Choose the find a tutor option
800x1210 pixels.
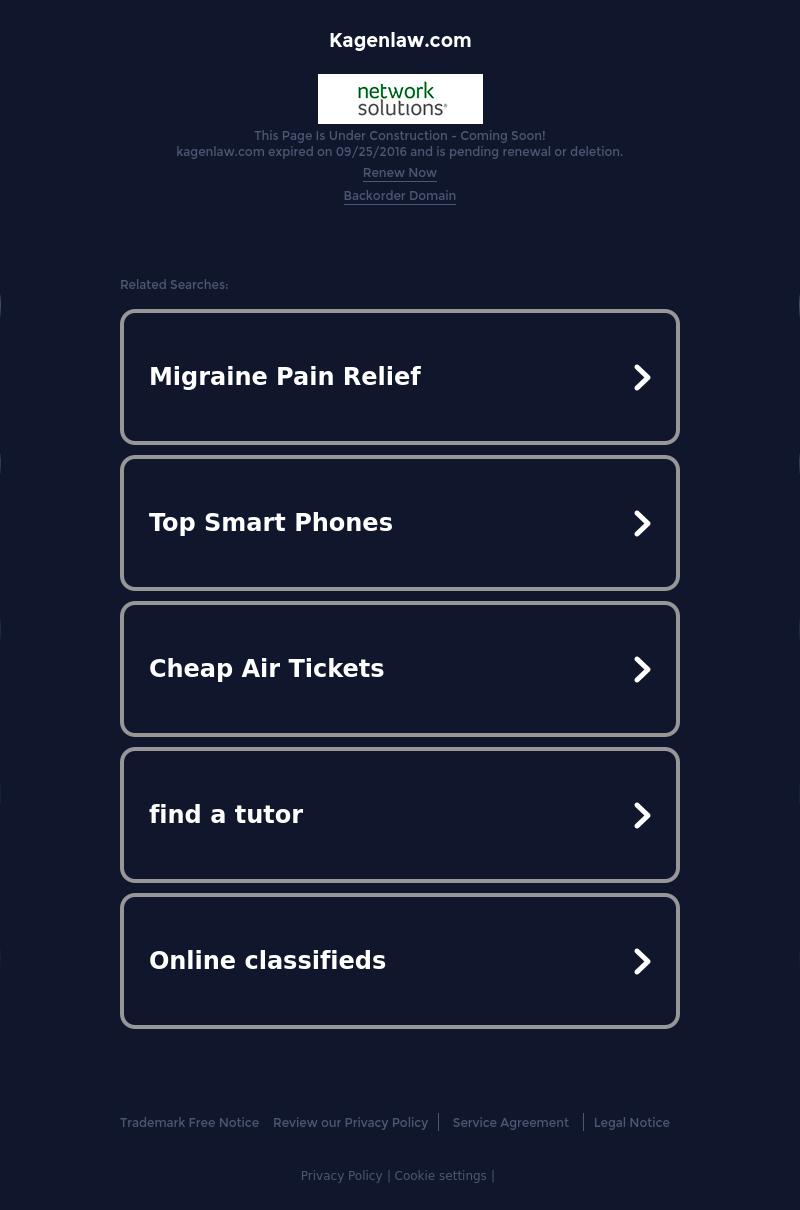[399, 815]
